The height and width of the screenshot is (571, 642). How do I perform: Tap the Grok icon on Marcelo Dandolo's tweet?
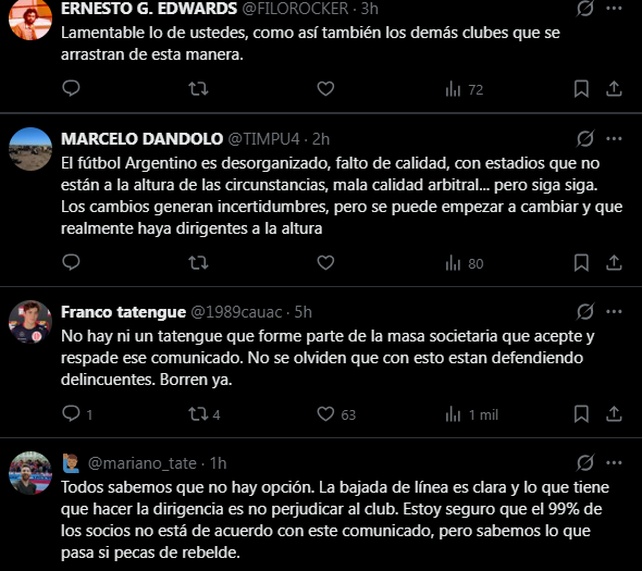coord(587,138)
